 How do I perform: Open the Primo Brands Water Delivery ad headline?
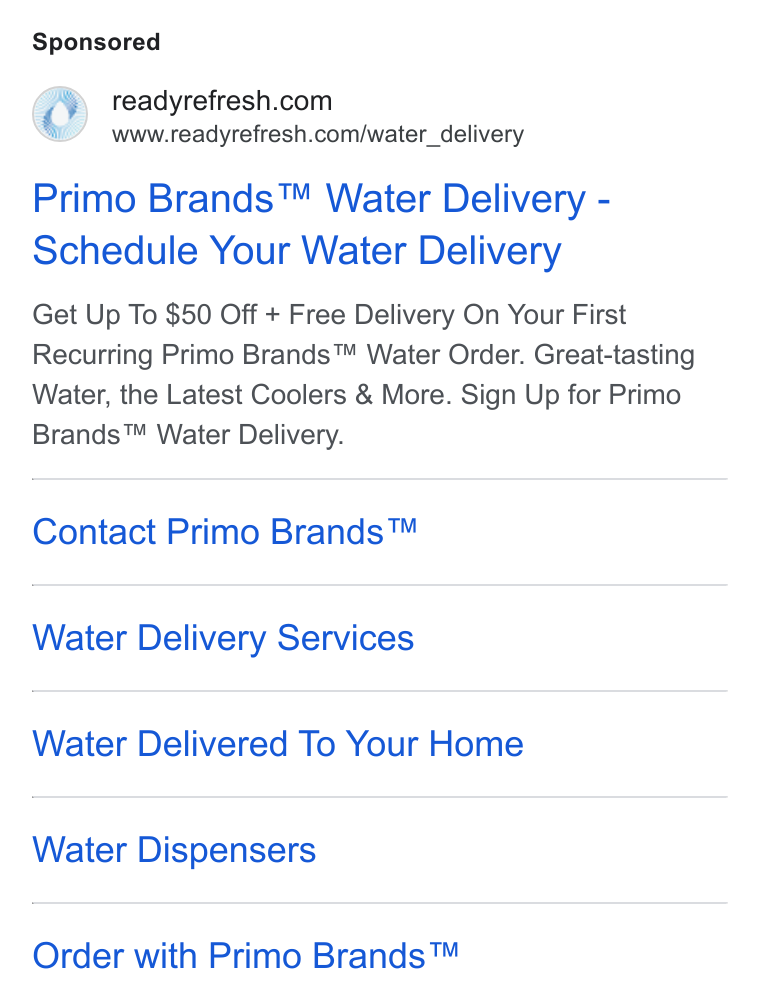pos(321,224)
